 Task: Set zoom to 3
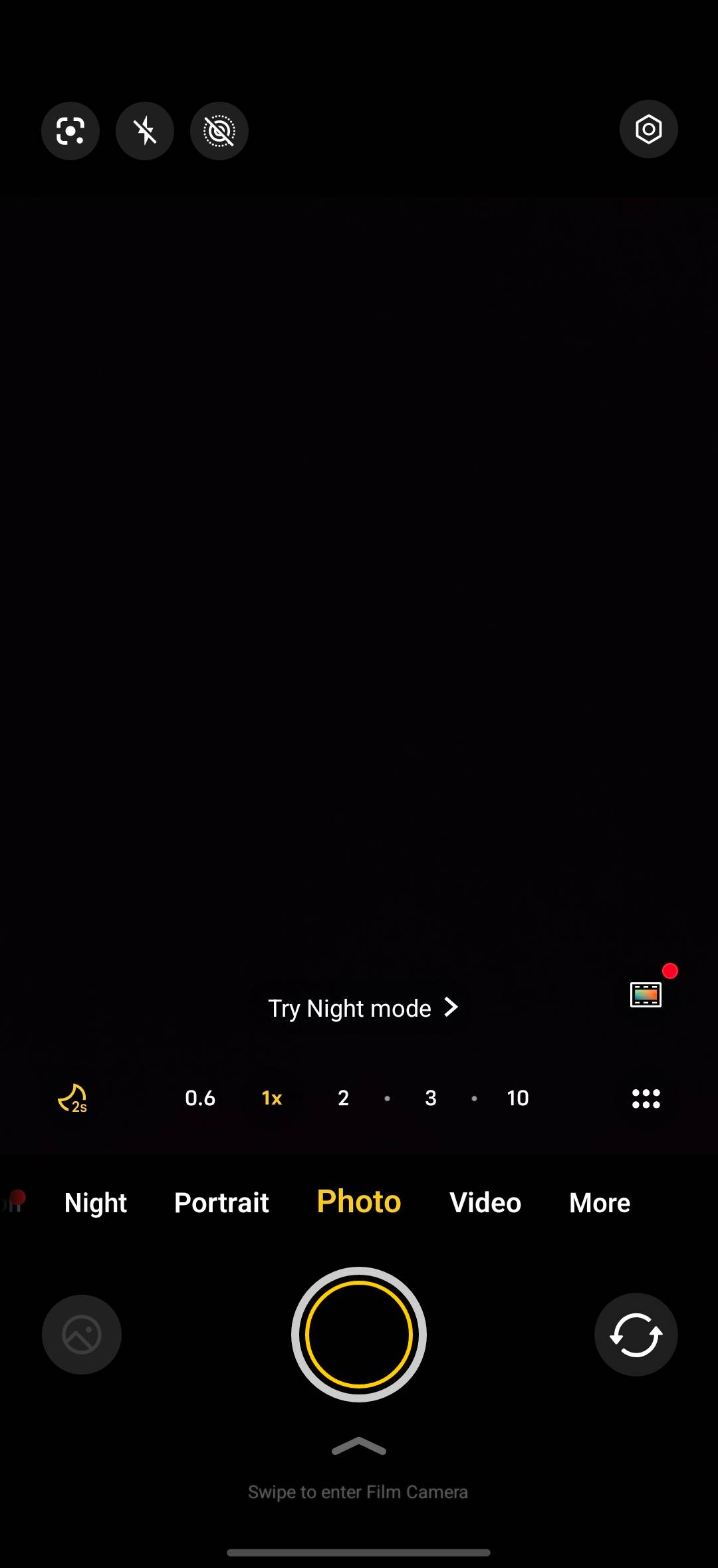point(431,1098)
